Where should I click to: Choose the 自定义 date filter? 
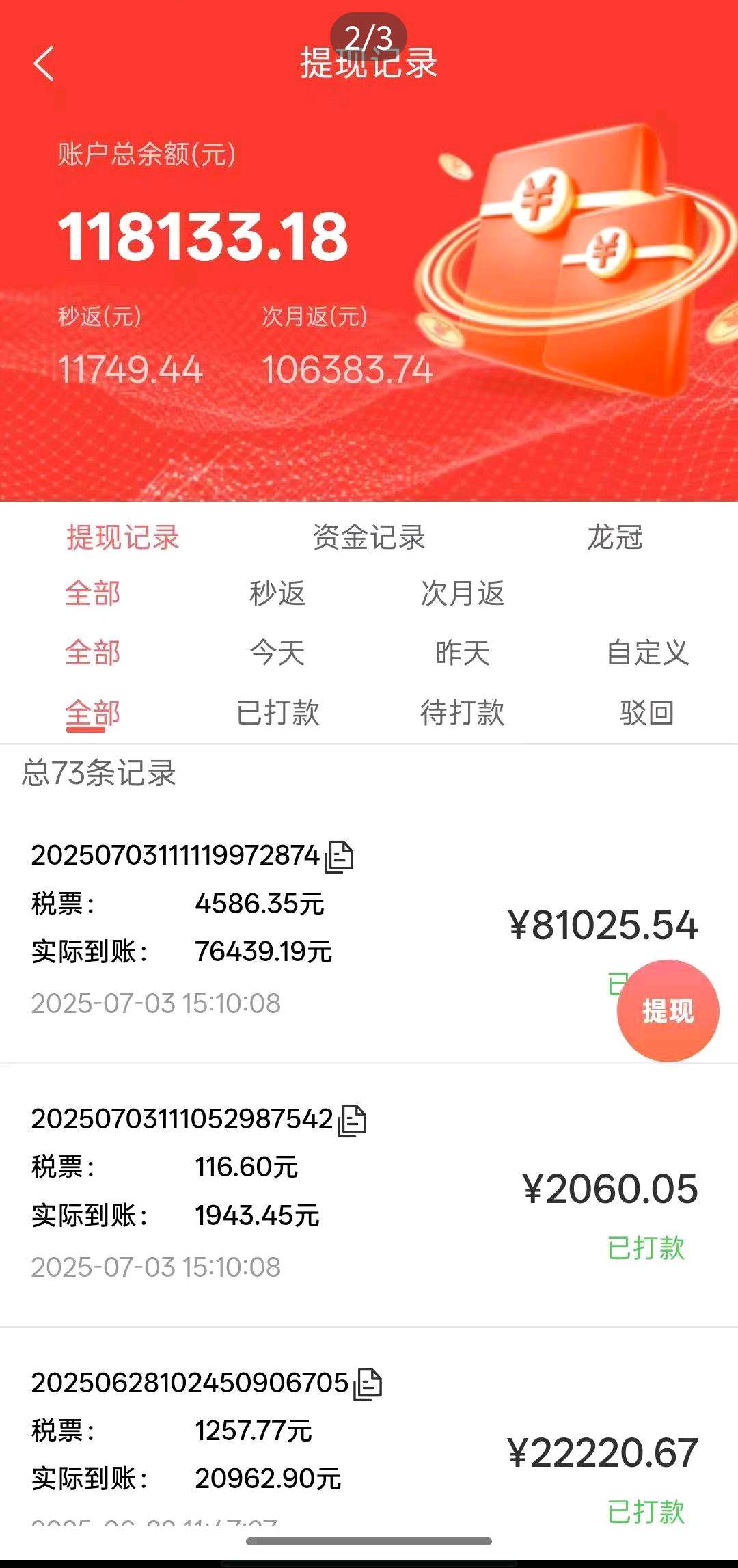pyautogui.click(x=647, y=653)
